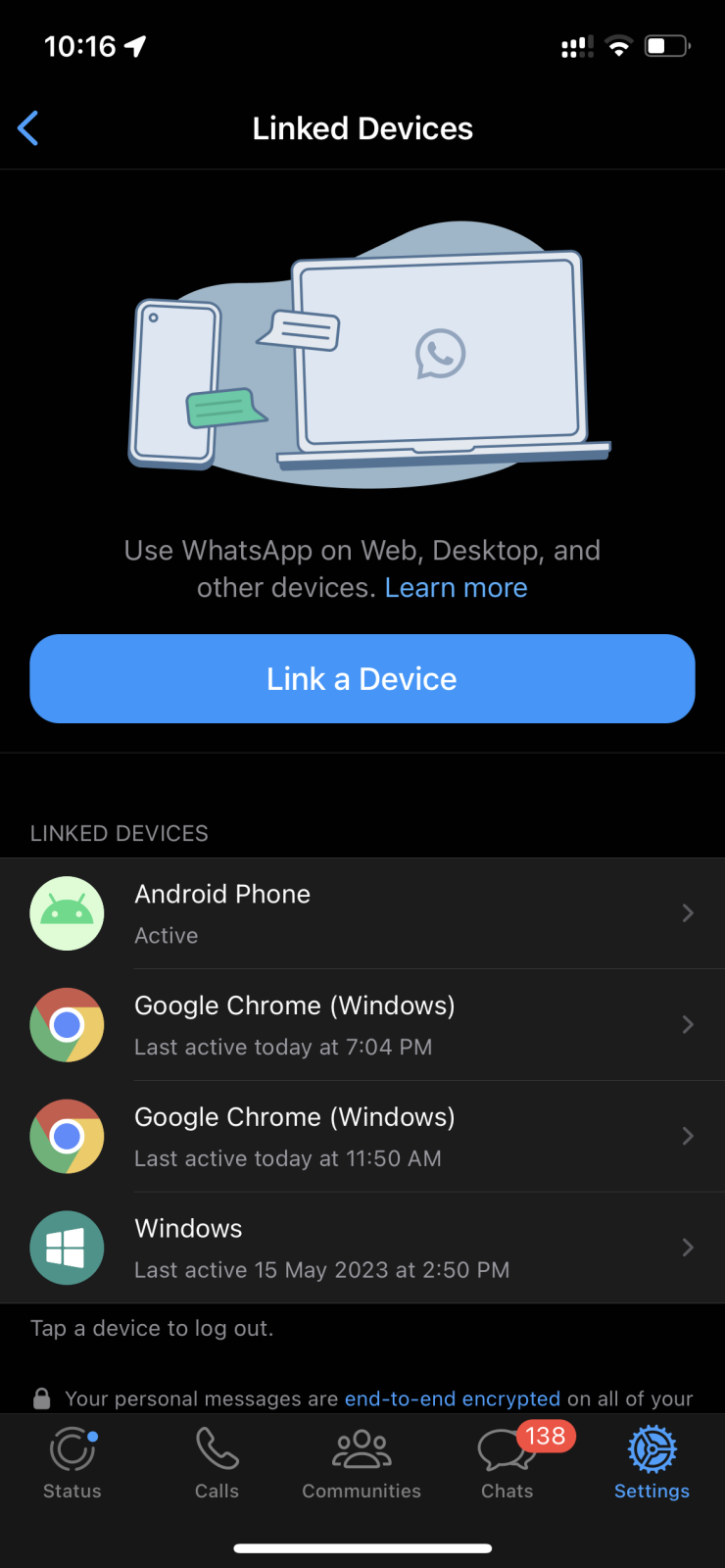Open the Windows linked device
Viewport: 725px width, 1568px height.
[362, 1248]
